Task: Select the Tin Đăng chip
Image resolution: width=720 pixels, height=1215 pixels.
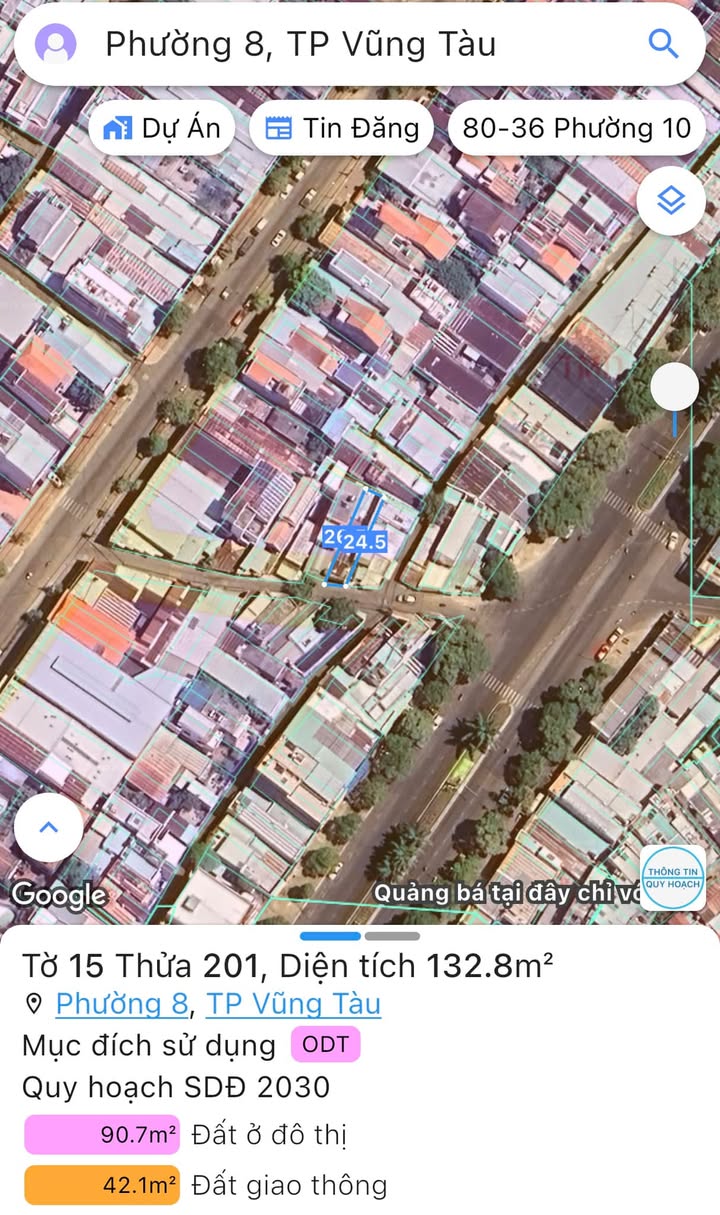Action: [341, 128]
